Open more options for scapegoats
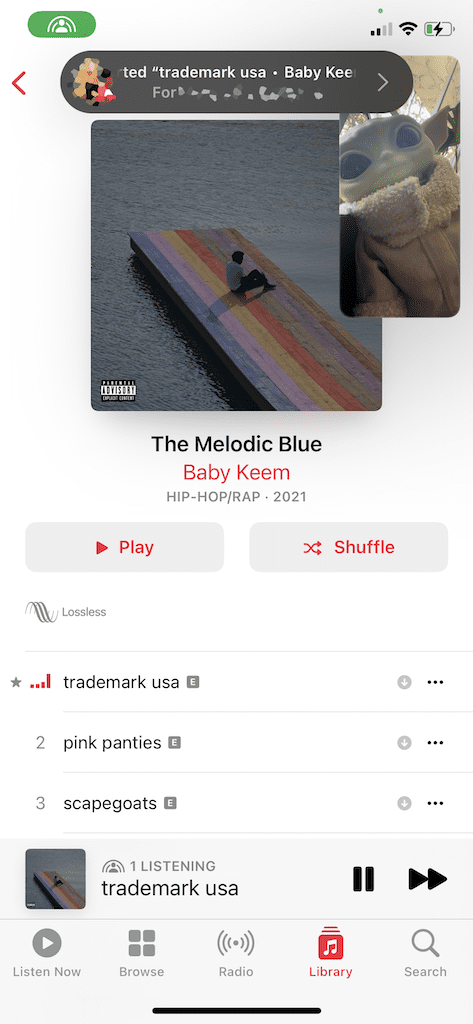Image resolution: width=473 pixels, height=1024 pixels. [x=435, y=803]
